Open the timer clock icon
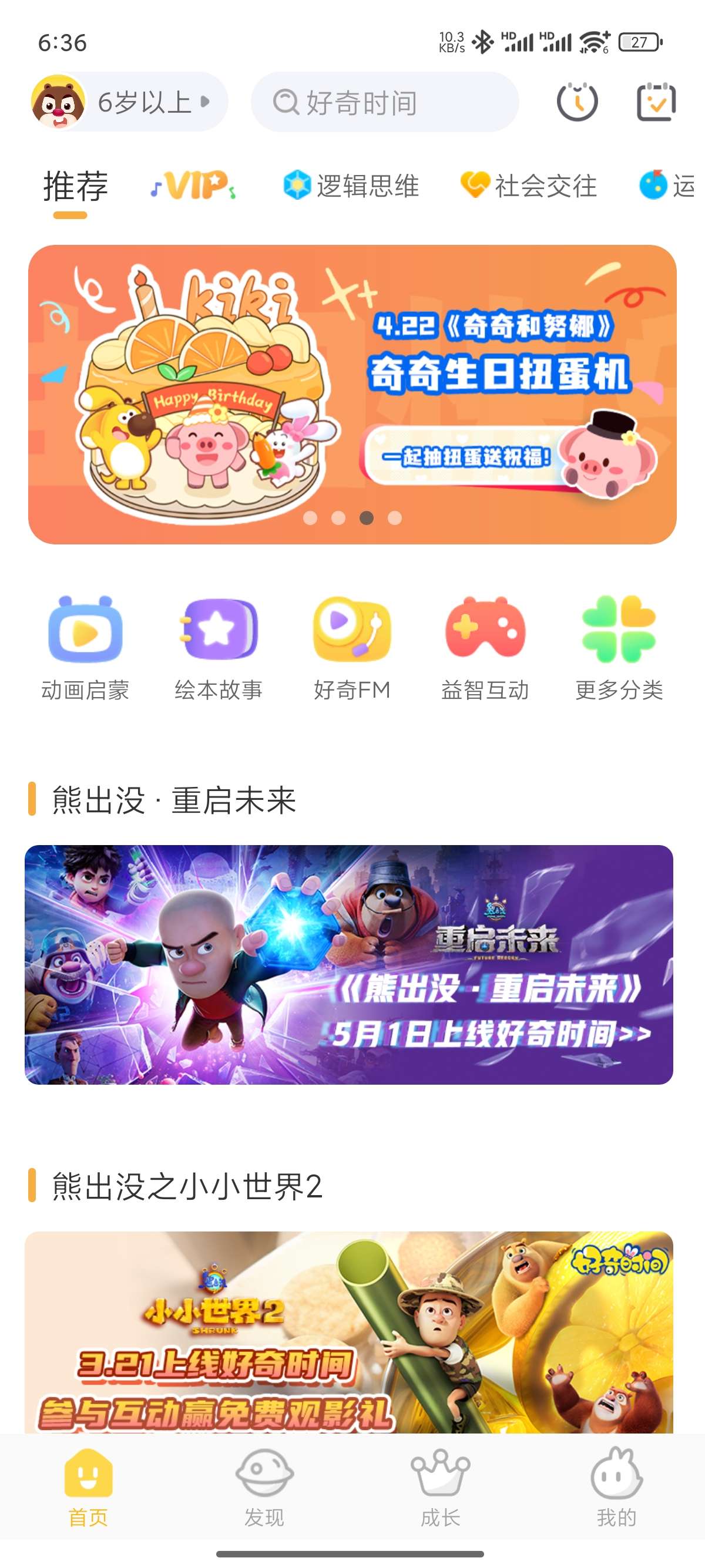Screen dimensions: 705x1568 576,102
